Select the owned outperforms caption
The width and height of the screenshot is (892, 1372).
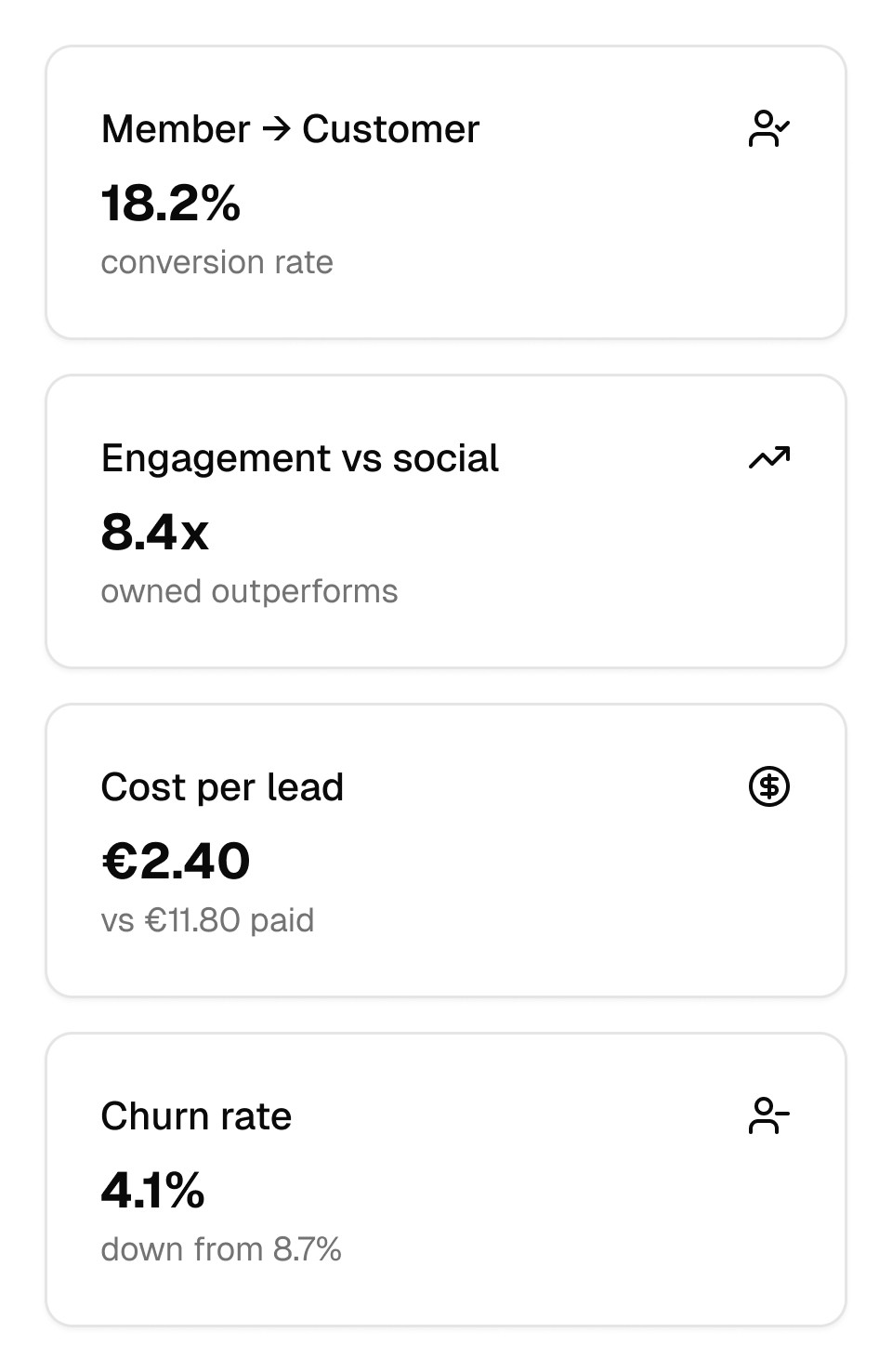(x=249, y=591)
